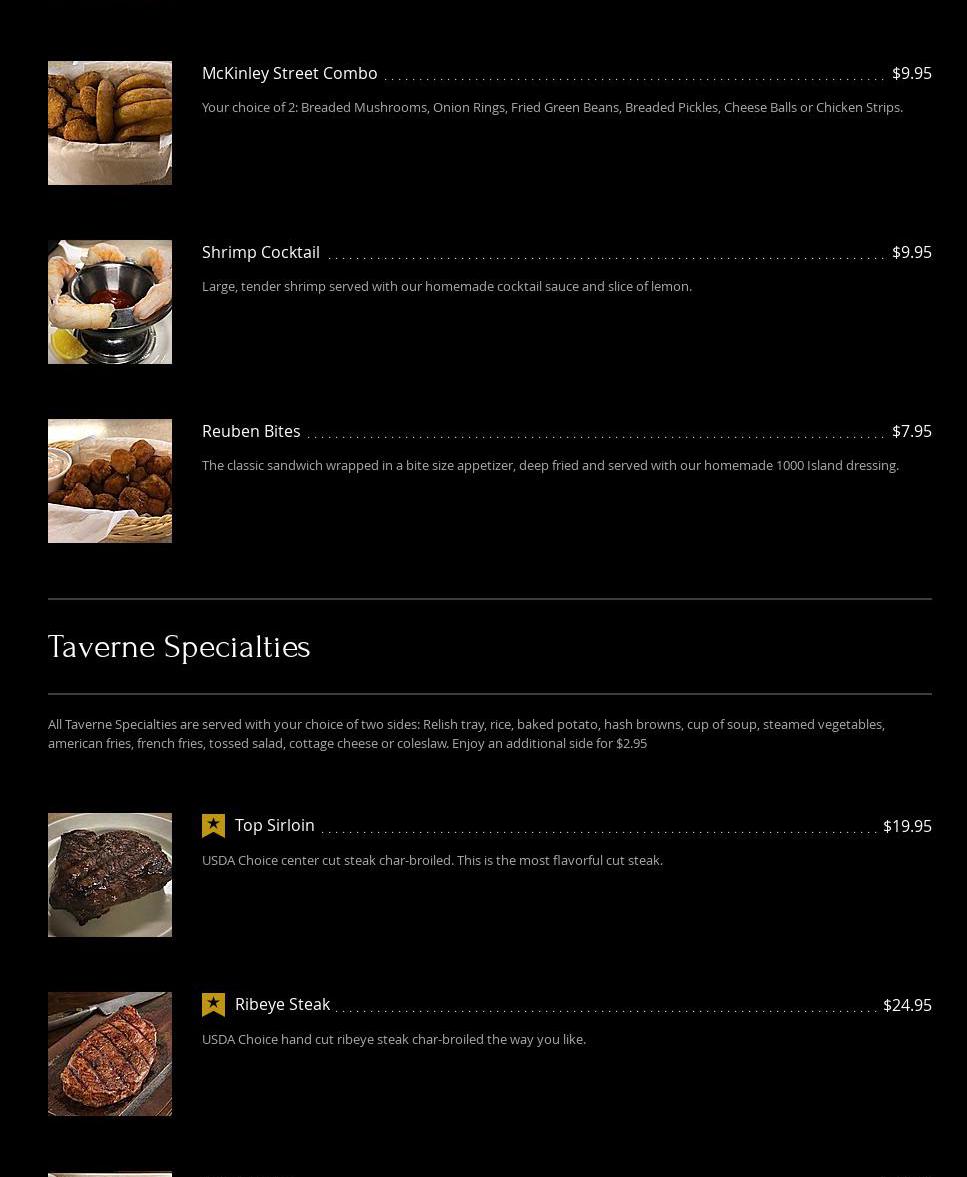Open the Top Sirloin steak photo

pos(110,875)
